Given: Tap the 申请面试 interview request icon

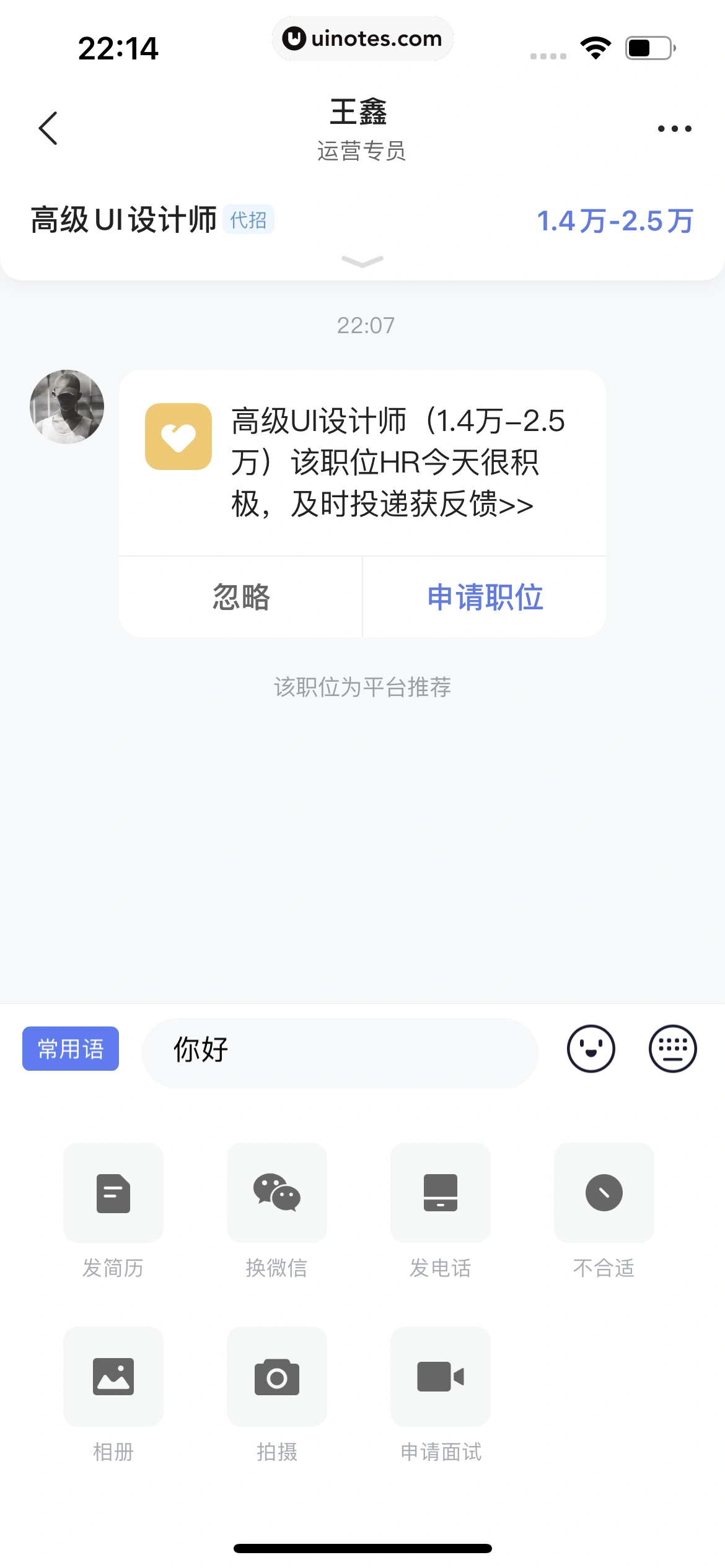Looking at the screenshot, I should (441, 1377).
